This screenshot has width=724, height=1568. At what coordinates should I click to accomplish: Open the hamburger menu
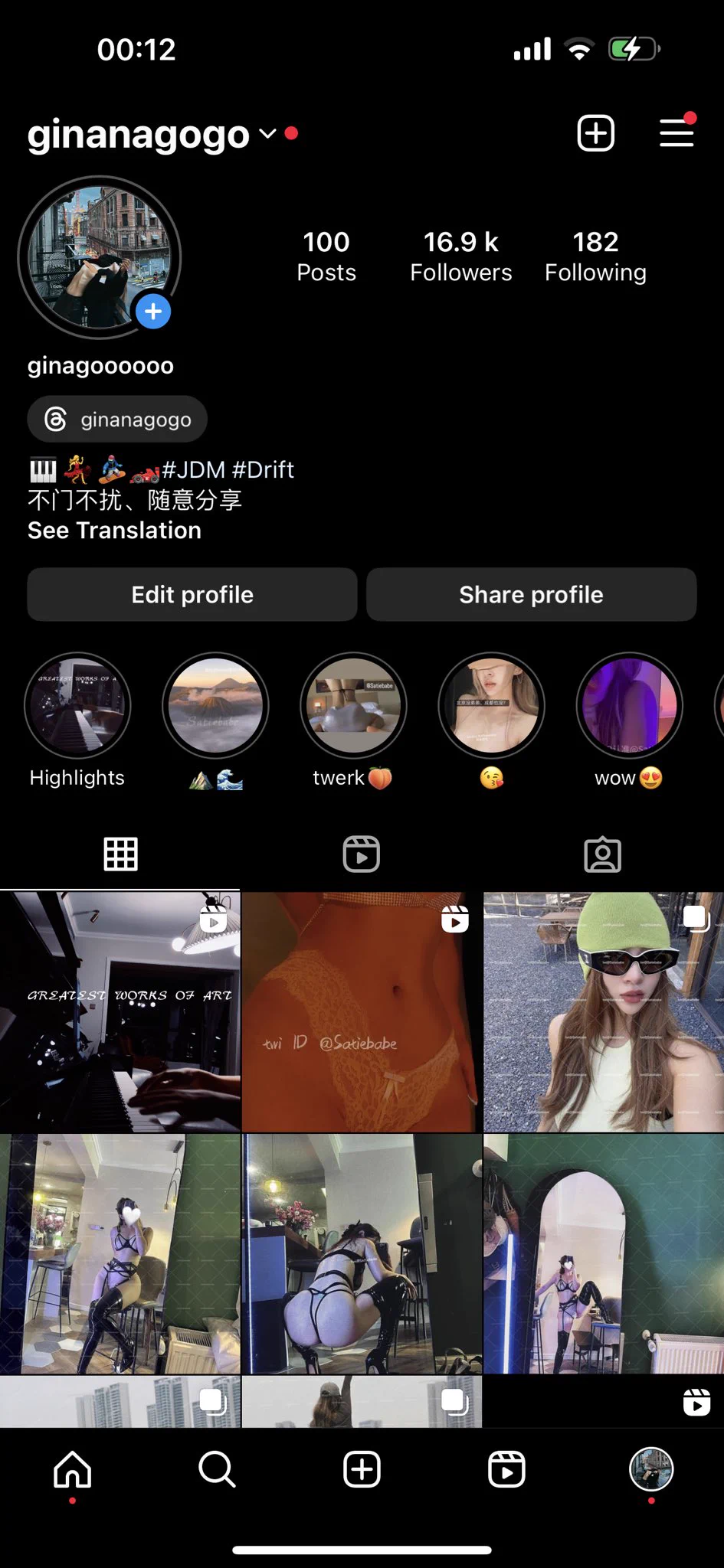[x=676, y=133]
